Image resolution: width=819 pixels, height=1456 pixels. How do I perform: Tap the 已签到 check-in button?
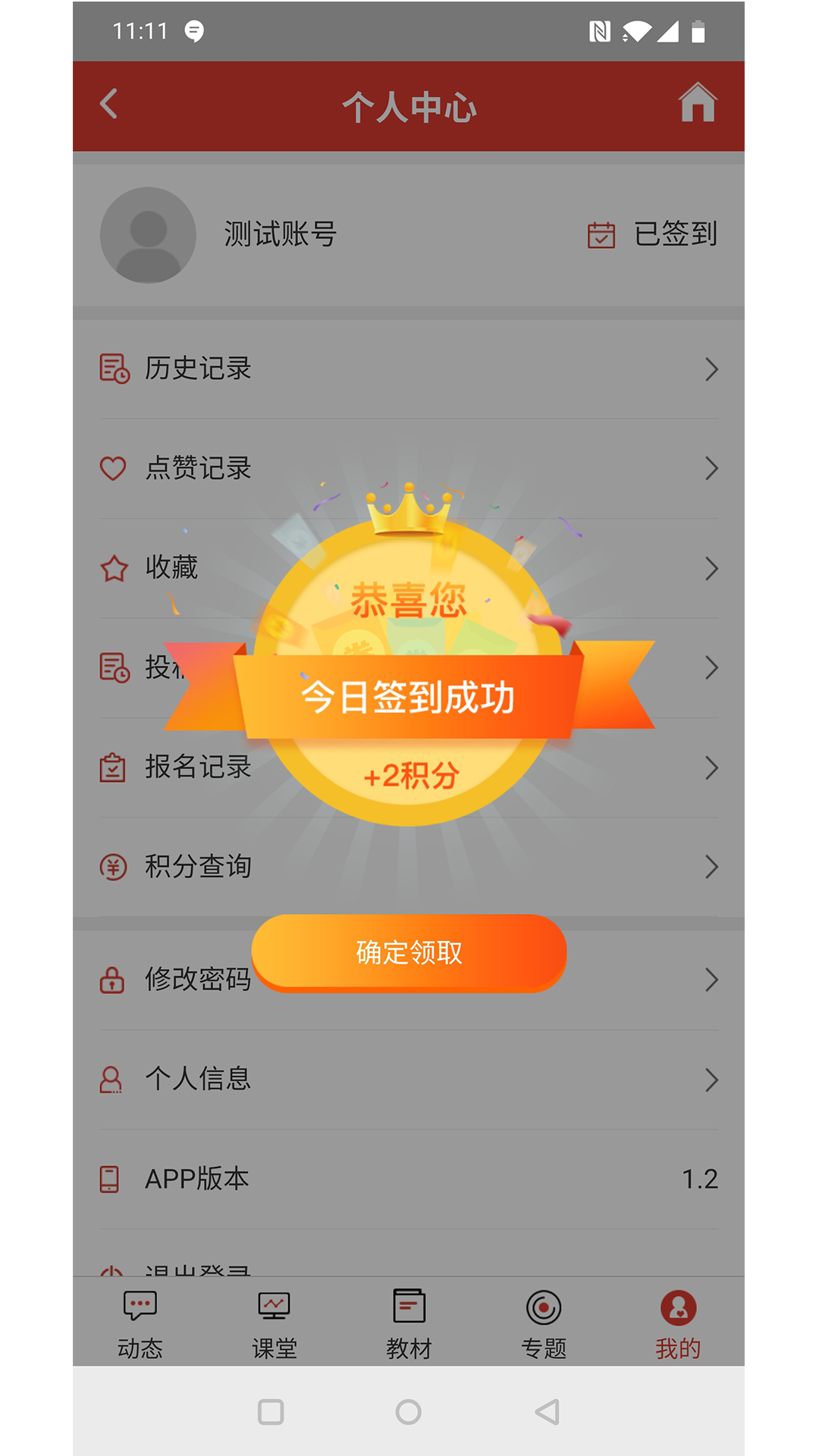[654, 234]
